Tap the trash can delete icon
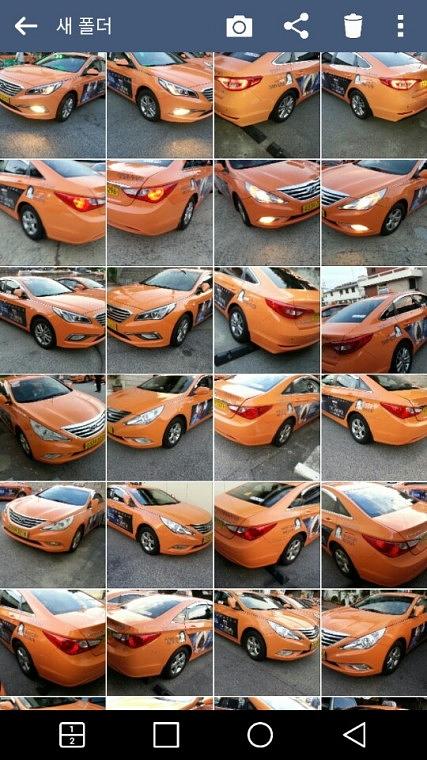 tap(353, 26)
